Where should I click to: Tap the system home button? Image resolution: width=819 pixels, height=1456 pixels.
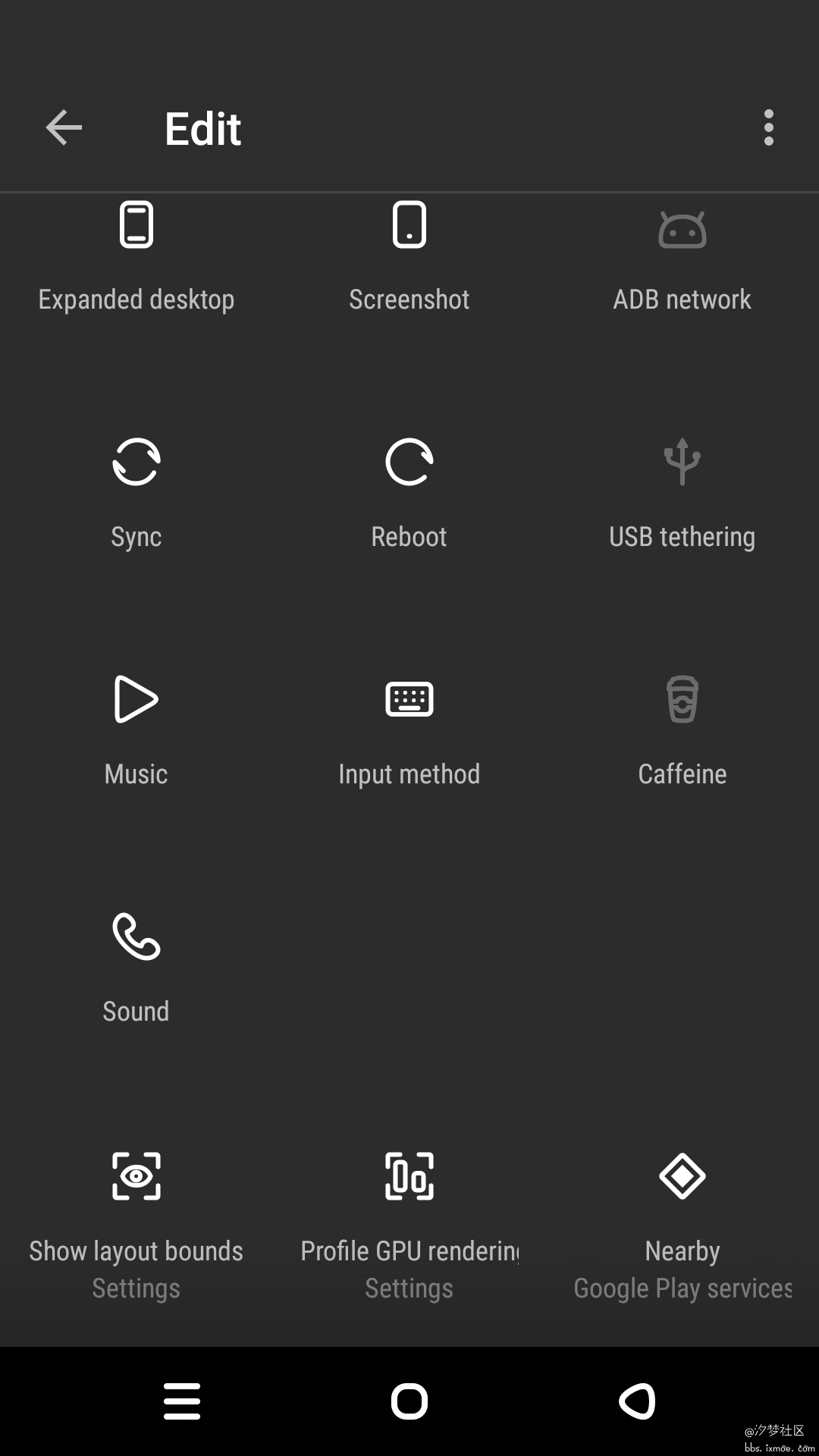(409, 1401)
